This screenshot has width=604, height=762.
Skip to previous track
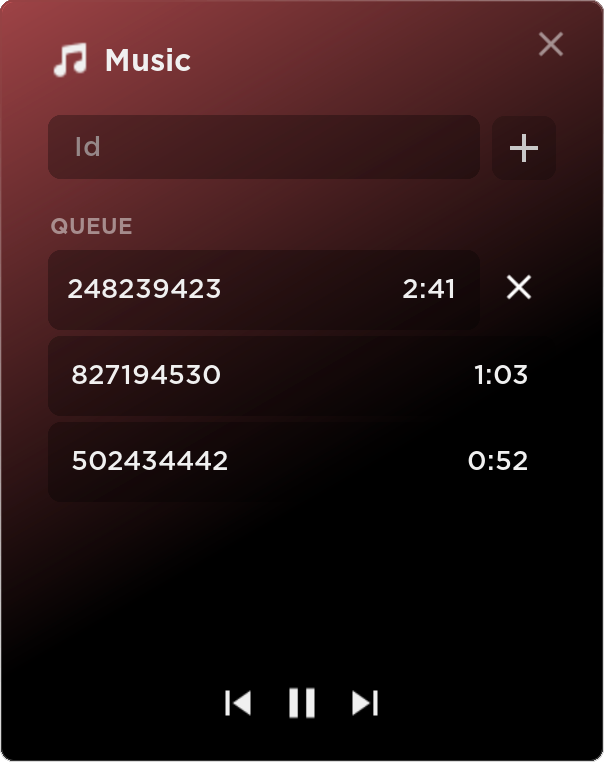[238, 703]
